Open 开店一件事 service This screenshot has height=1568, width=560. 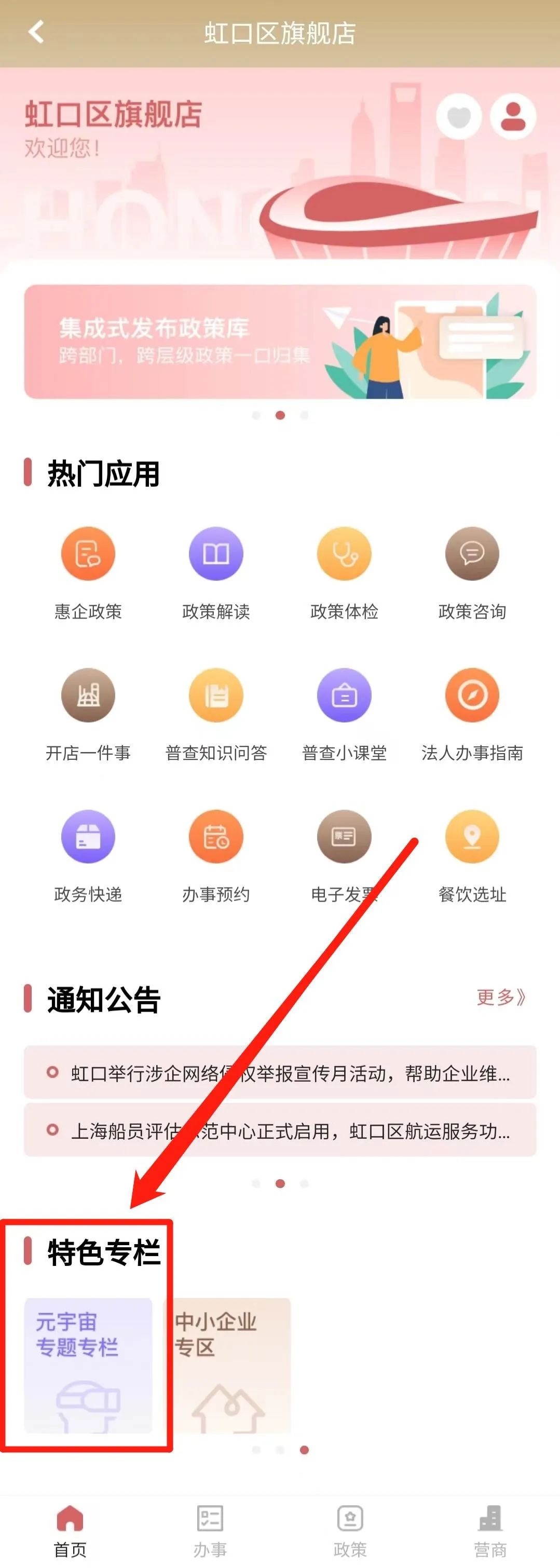88,695
